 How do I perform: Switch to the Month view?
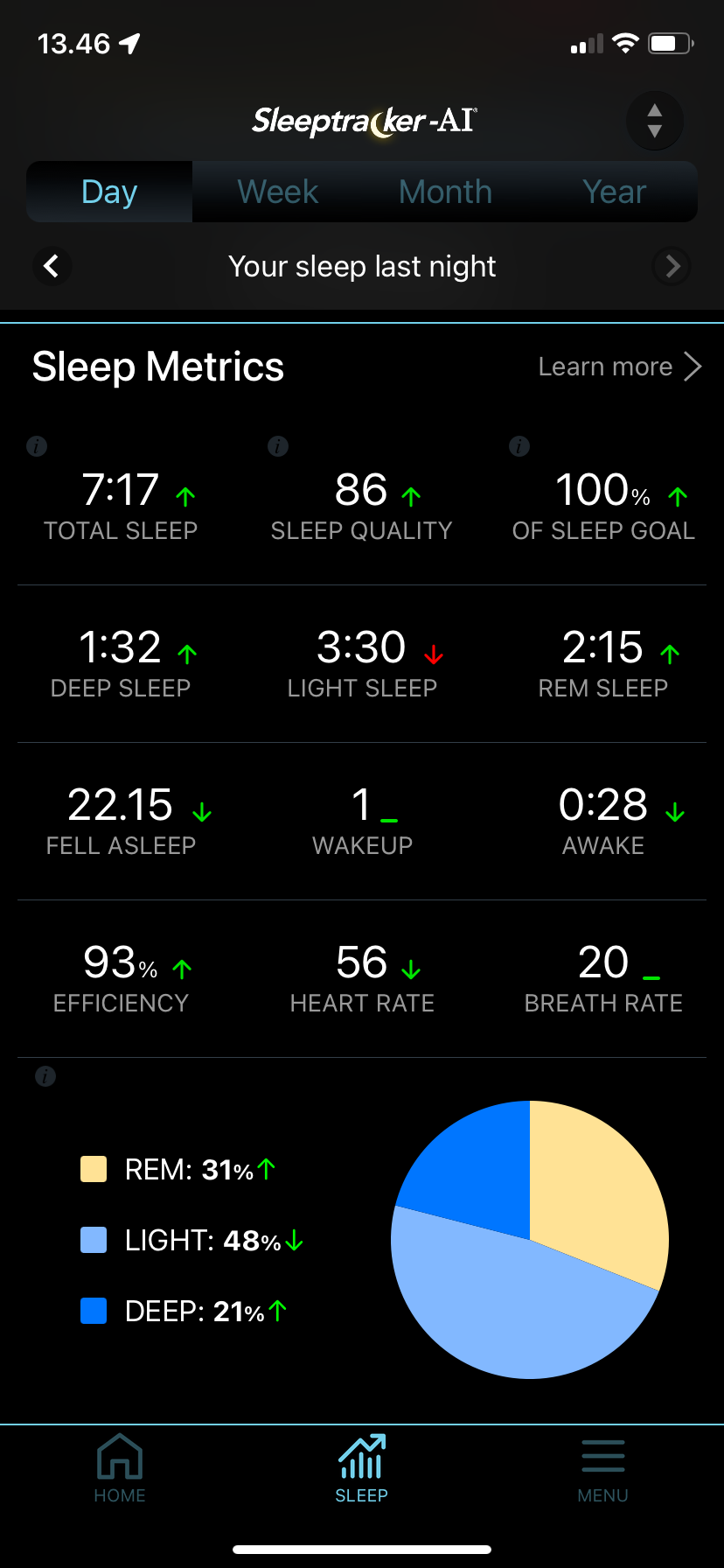(445, 192)
